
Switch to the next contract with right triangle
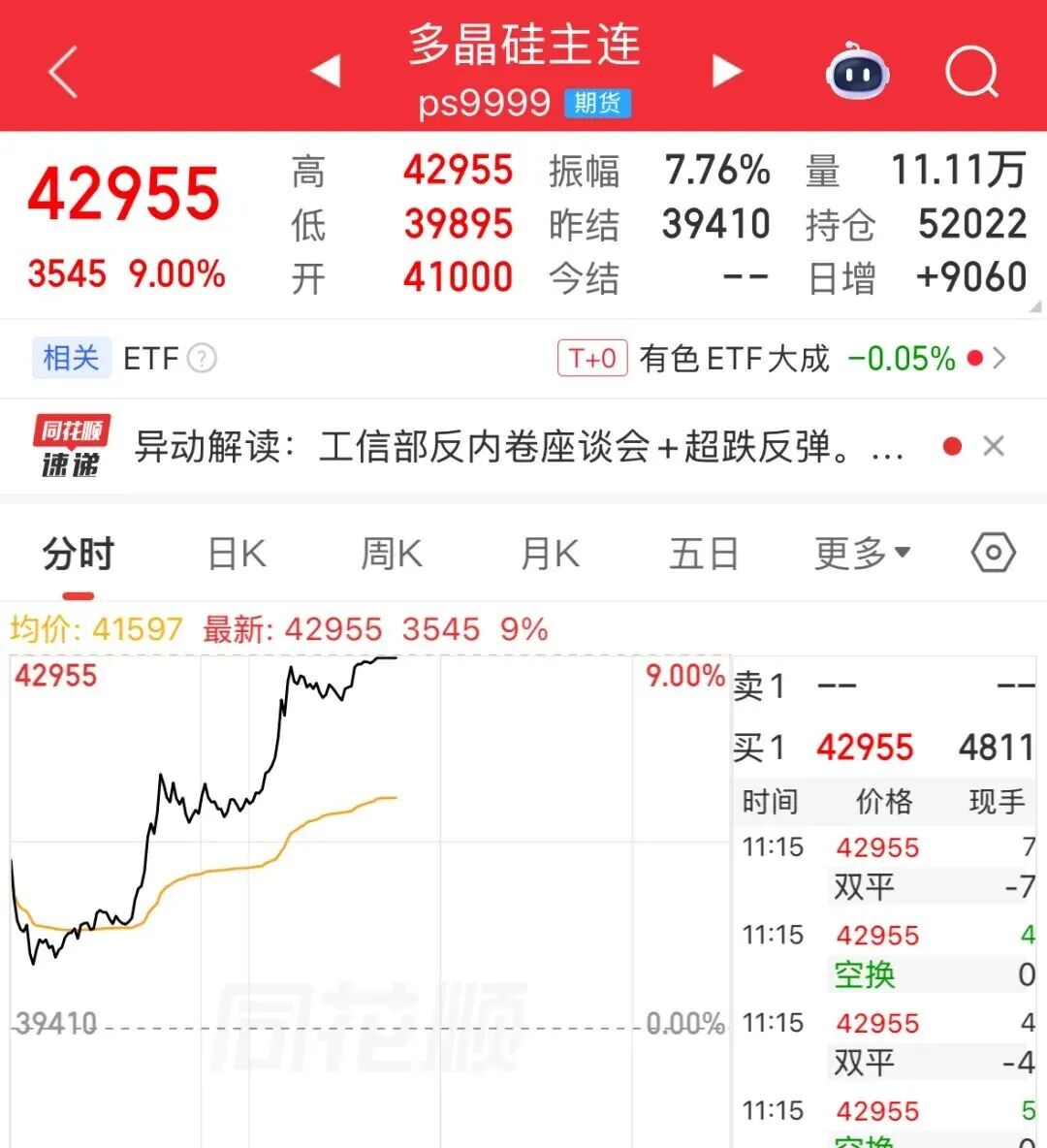pyautogui.click(x=726, y=71)
